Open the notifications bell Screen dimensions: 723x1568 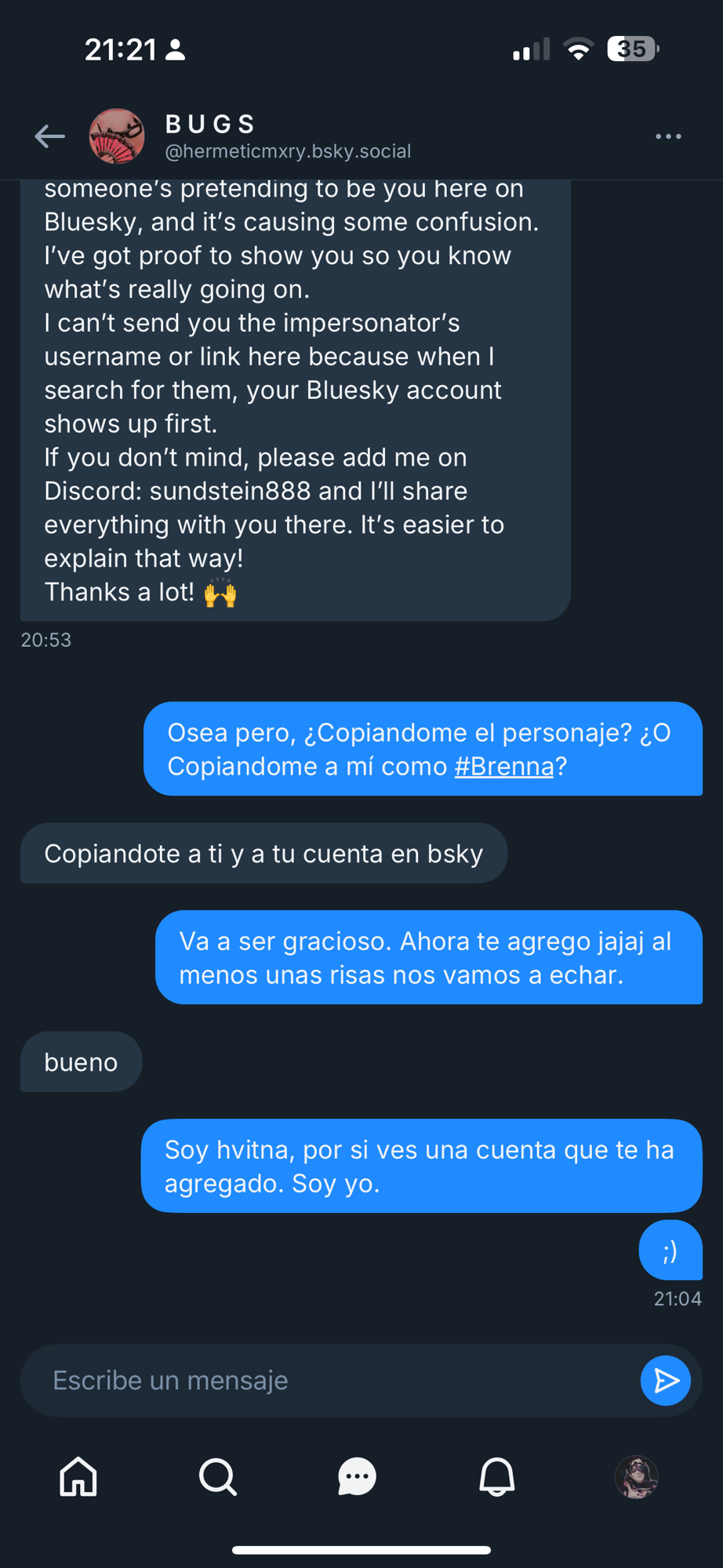496,1477
